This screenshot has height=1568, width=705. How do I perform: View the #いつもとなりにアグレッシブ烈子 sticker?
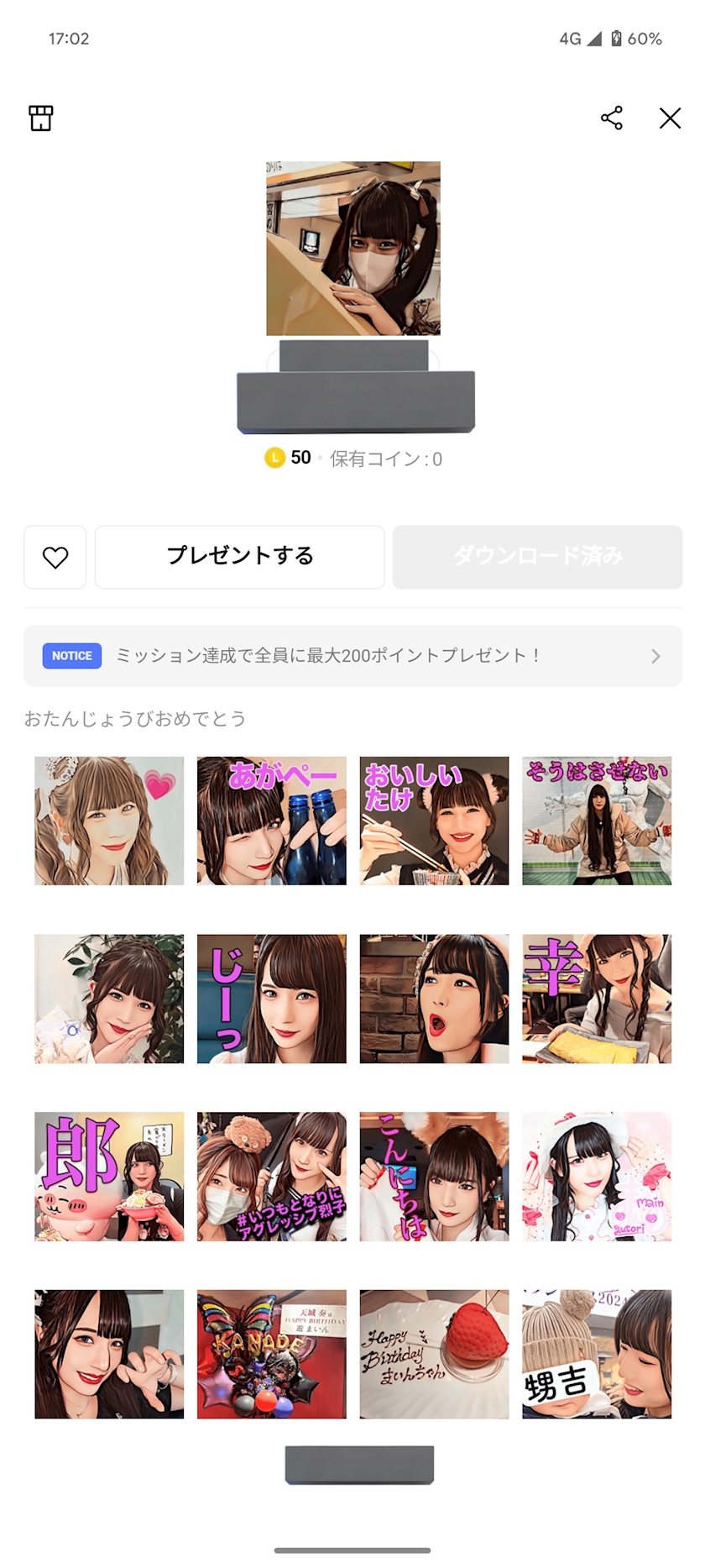(x=271, y=1177)
